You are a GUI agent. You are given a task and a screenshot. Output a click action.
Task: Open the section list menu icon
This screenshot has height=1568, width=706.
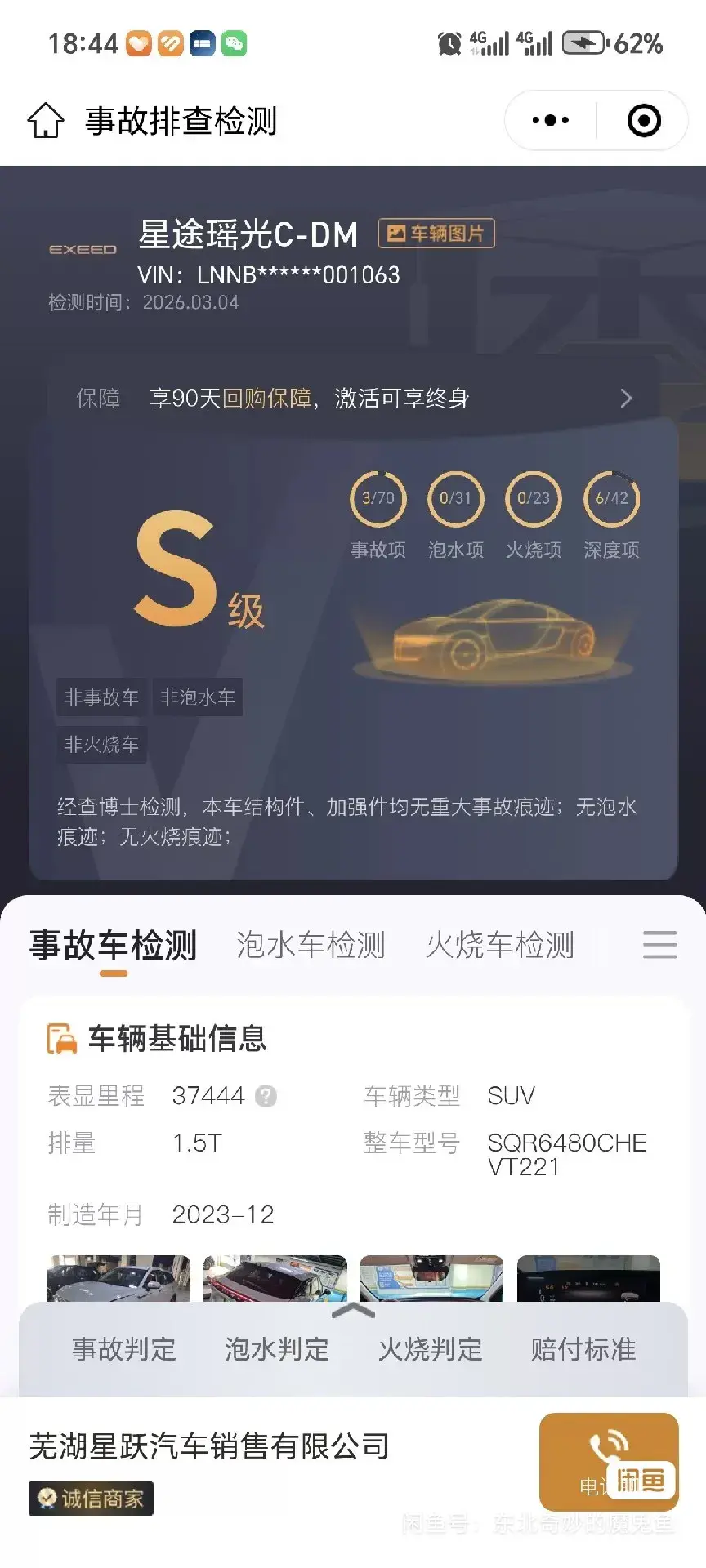tap(659, 945)
